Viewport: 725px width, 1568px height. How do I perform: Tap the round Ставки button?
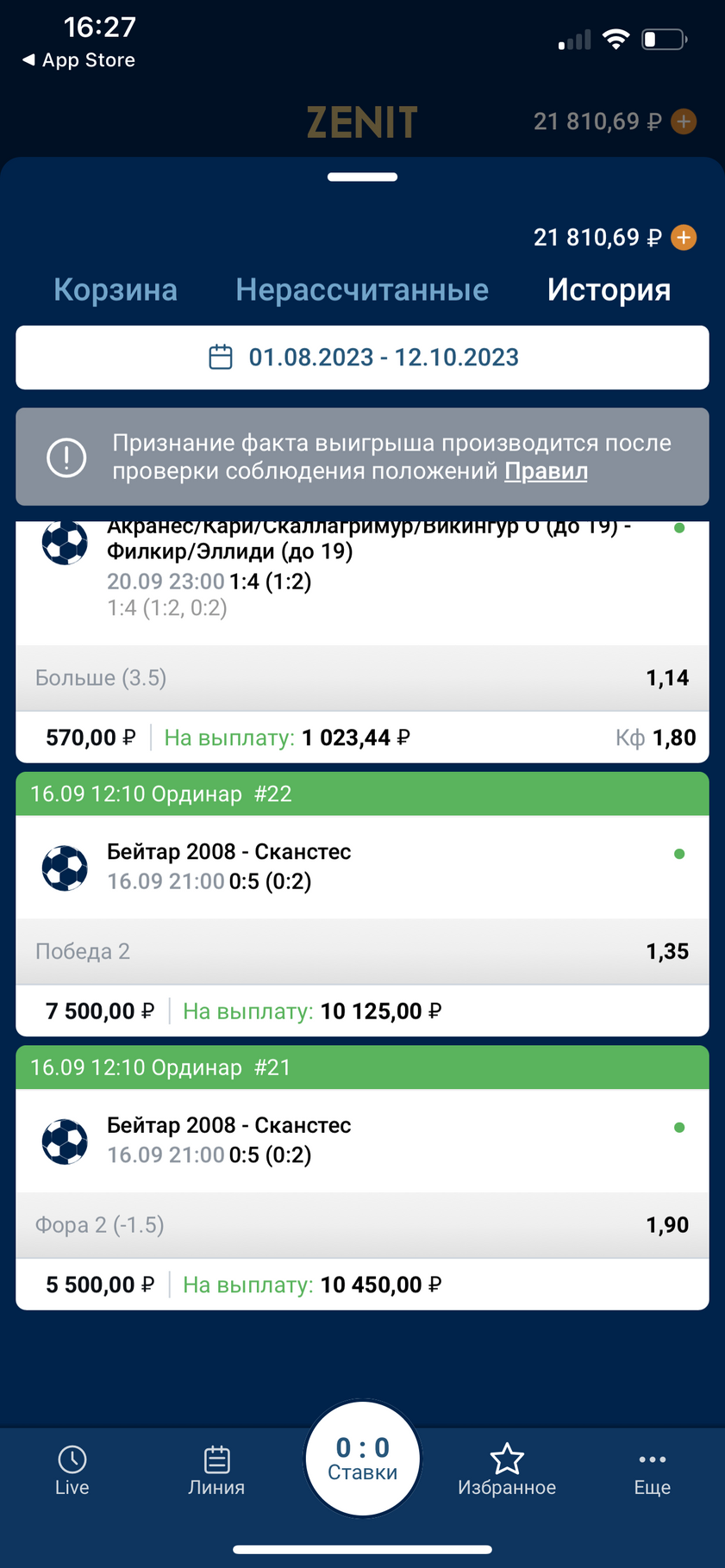click(363, 1459)
